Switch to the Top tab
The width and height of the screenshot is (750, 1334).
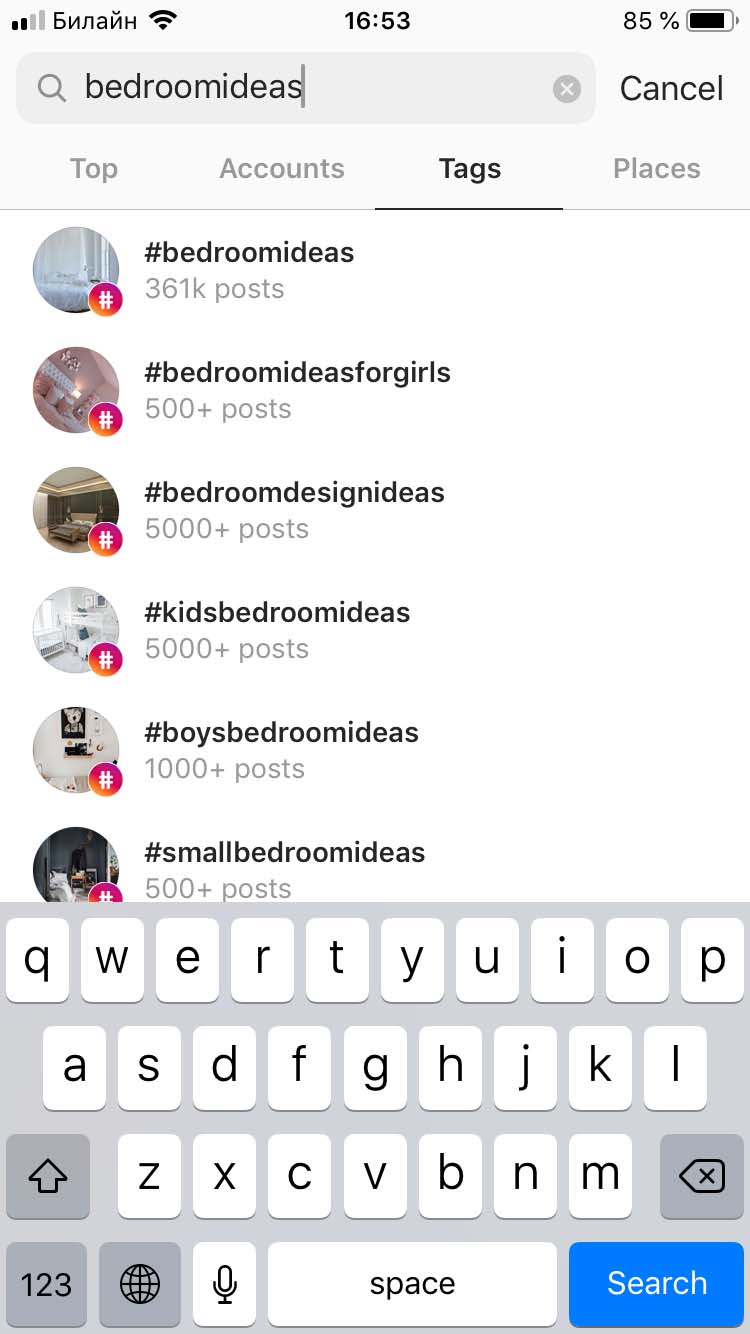[x=94, y=169]
